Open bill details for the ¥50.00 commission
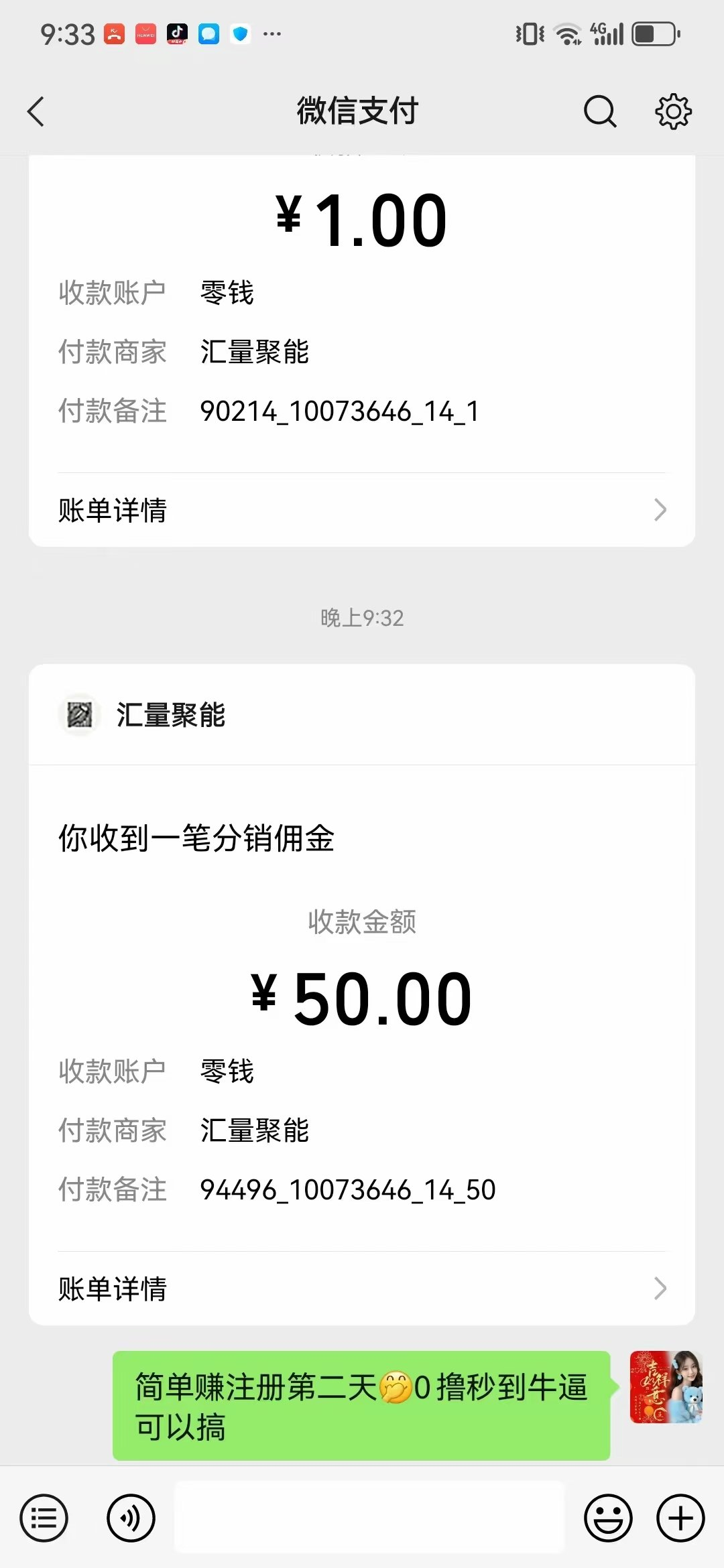 pos(362,1288)
